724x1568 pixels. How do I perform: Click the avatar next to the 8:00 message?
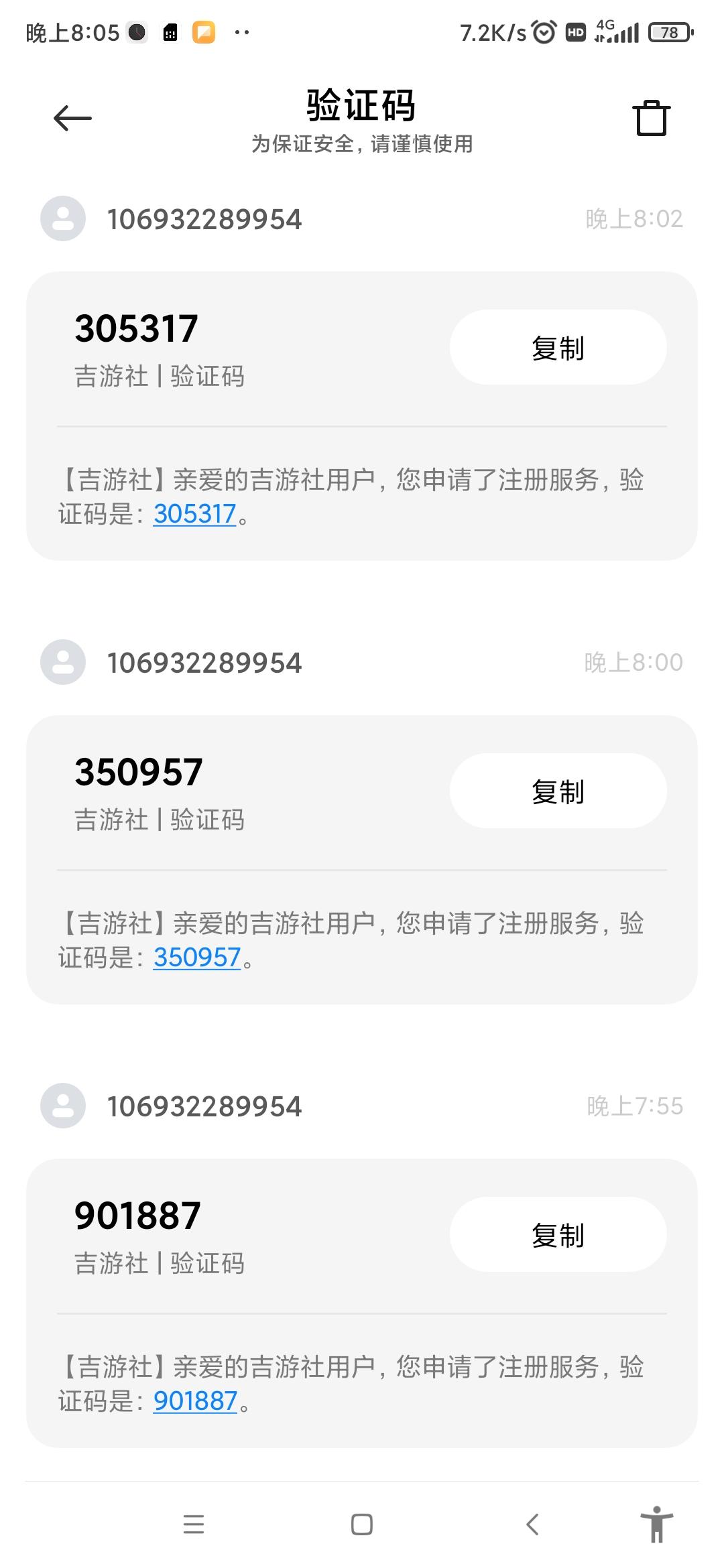[x=62, y=662]
